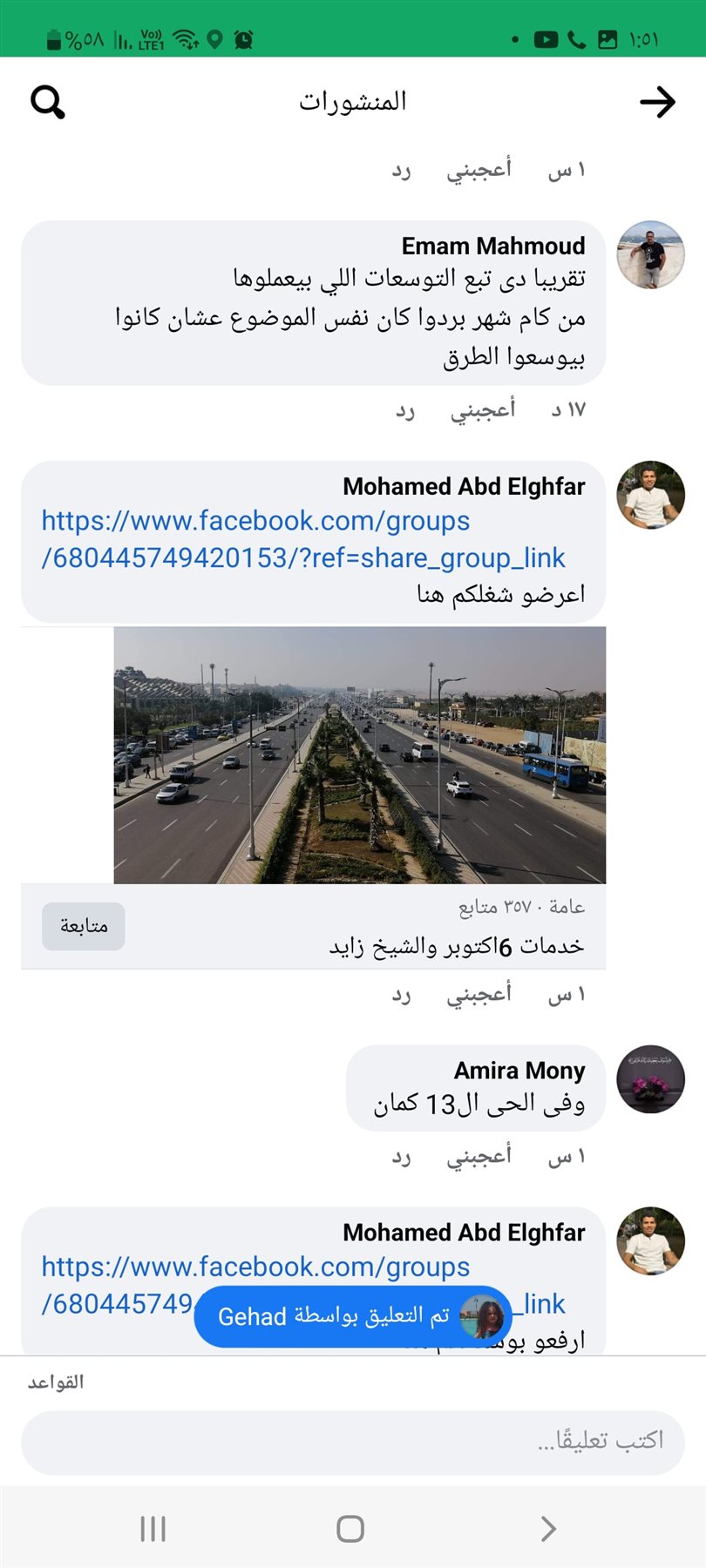Open Emam Mahmoud's profile picture
706x1568 pixels.
650,255
